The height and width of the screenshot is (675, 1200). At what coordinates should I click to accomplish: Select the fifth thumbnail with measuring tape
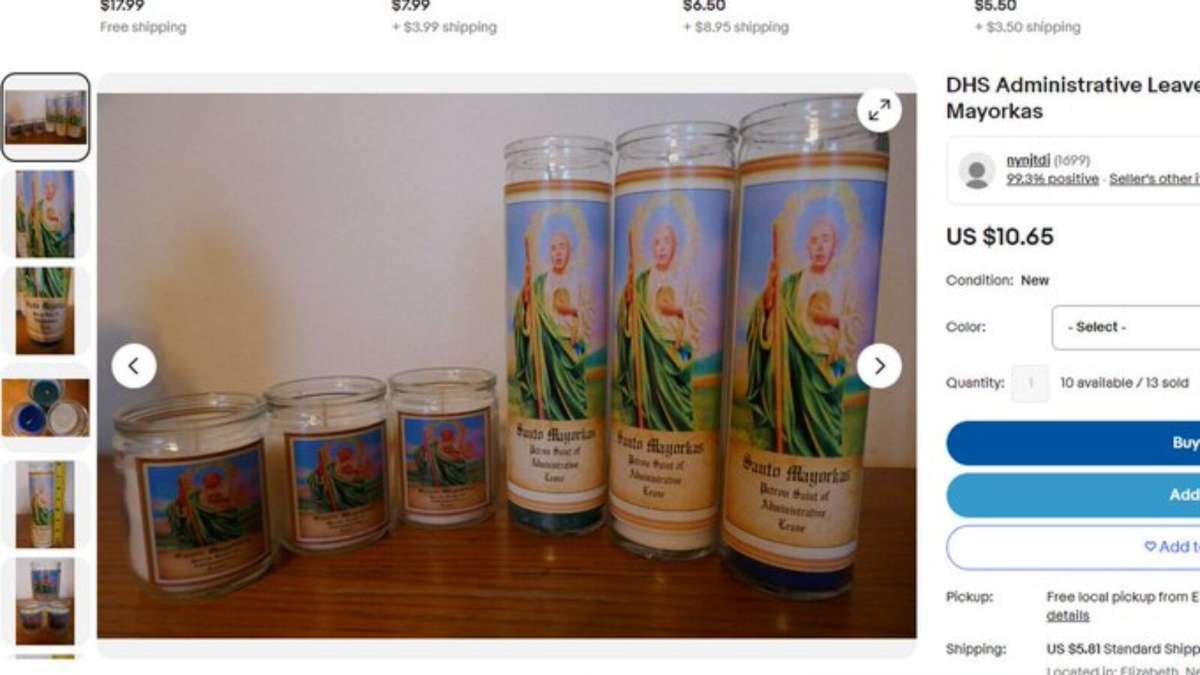pyautogui.click(x=46, y=504)
